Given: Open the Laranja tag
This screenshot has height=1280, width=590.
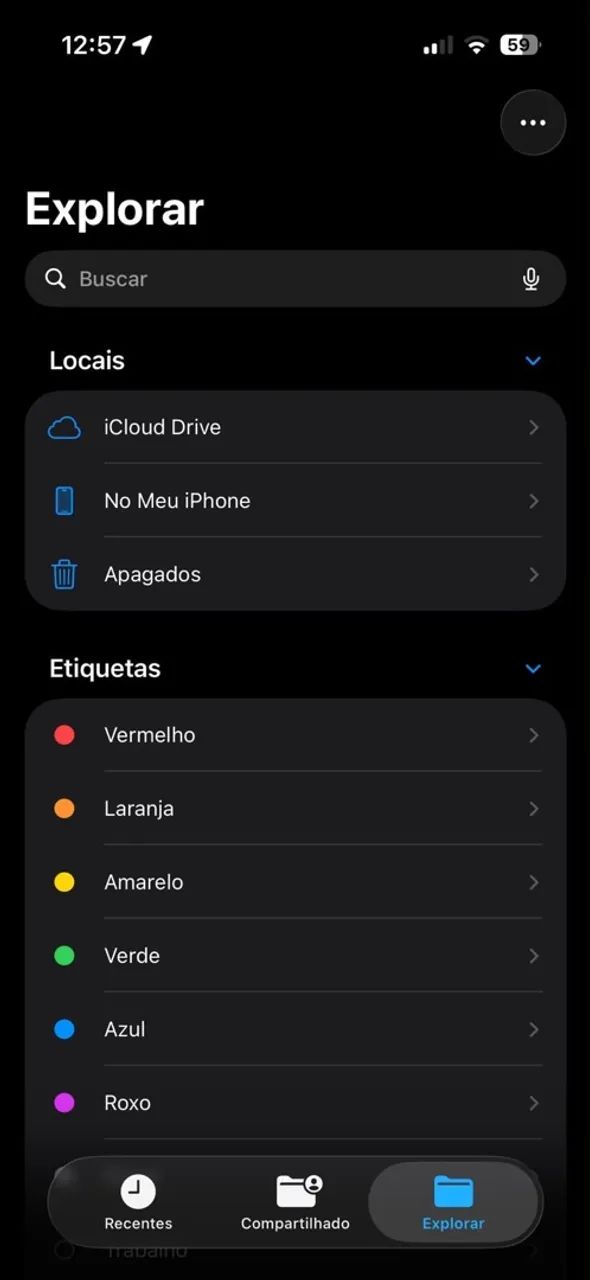Looking at the screenshot, I should 295,809.
